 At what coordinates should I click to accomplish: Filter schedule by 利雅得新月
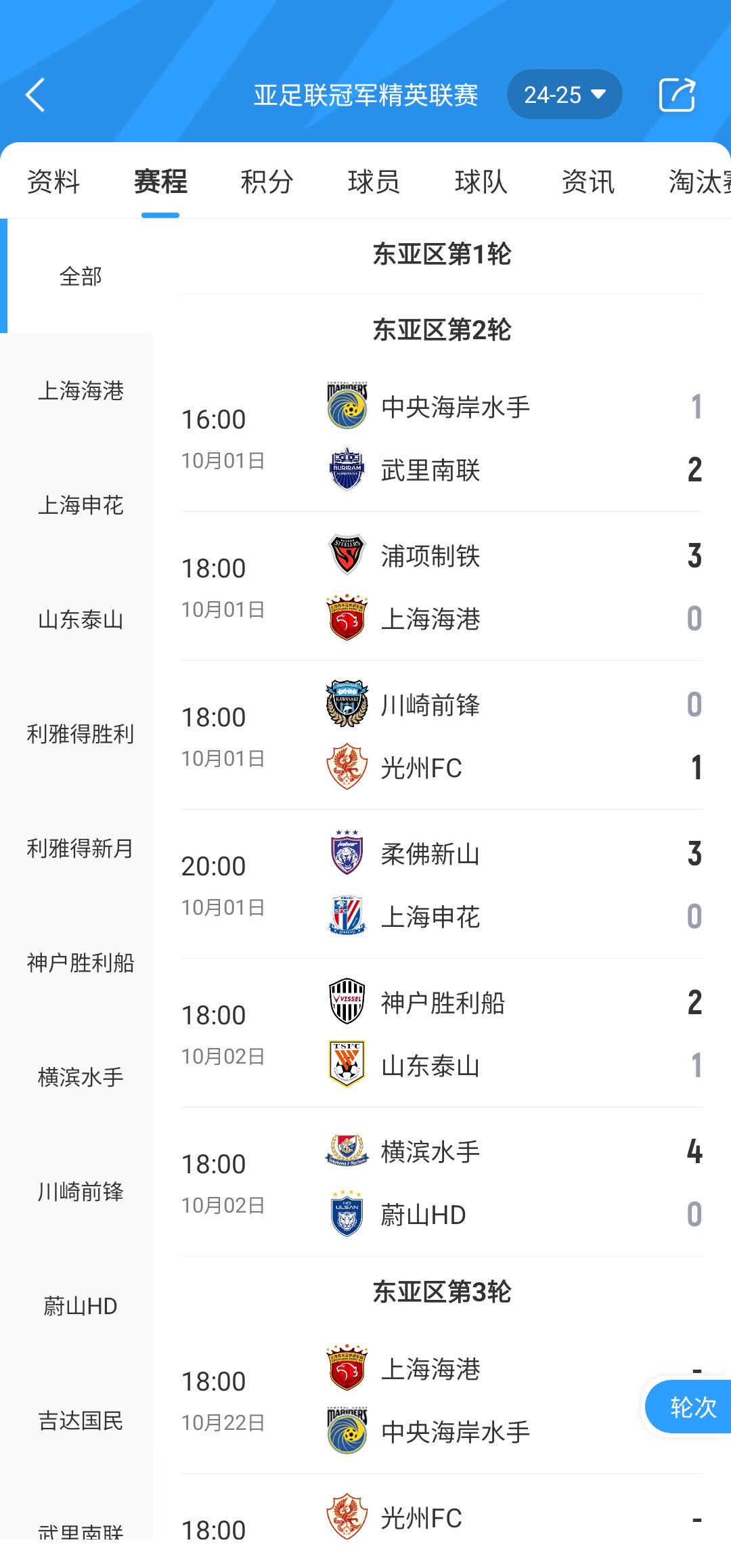[x=81, y=848]
